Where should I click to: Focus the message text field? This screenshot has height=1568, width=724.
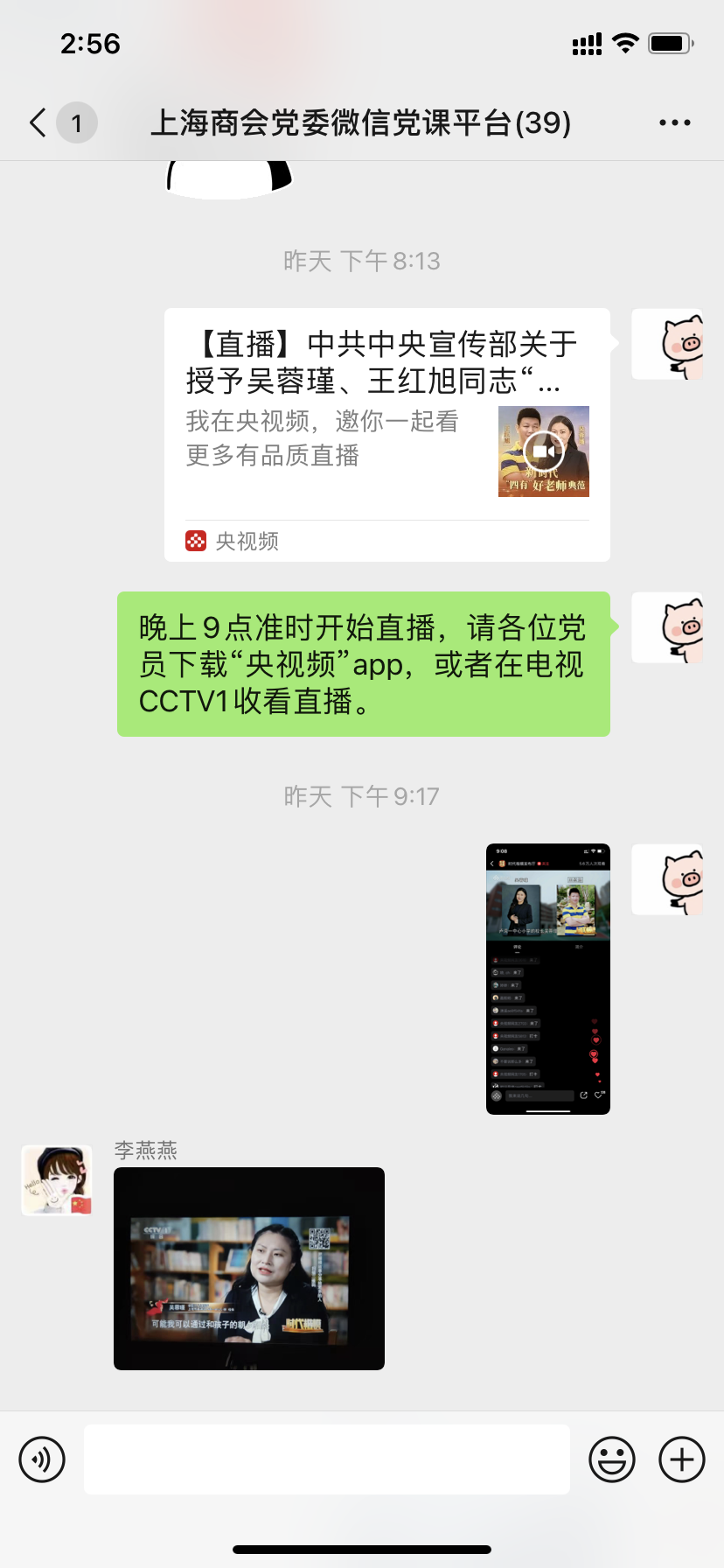tap(326, 1459)
